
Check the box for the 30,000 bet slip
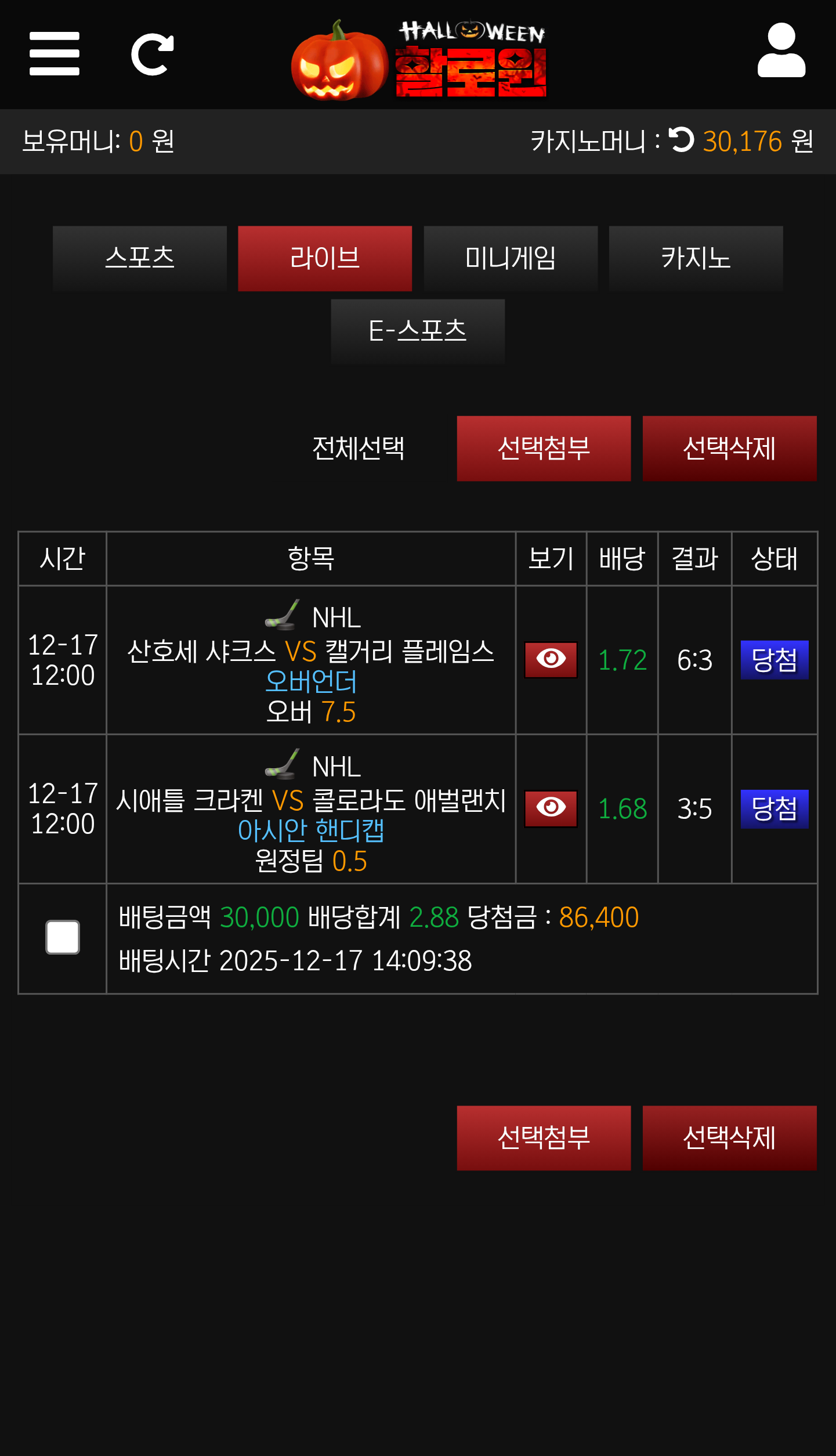click(x=63, y=937)
